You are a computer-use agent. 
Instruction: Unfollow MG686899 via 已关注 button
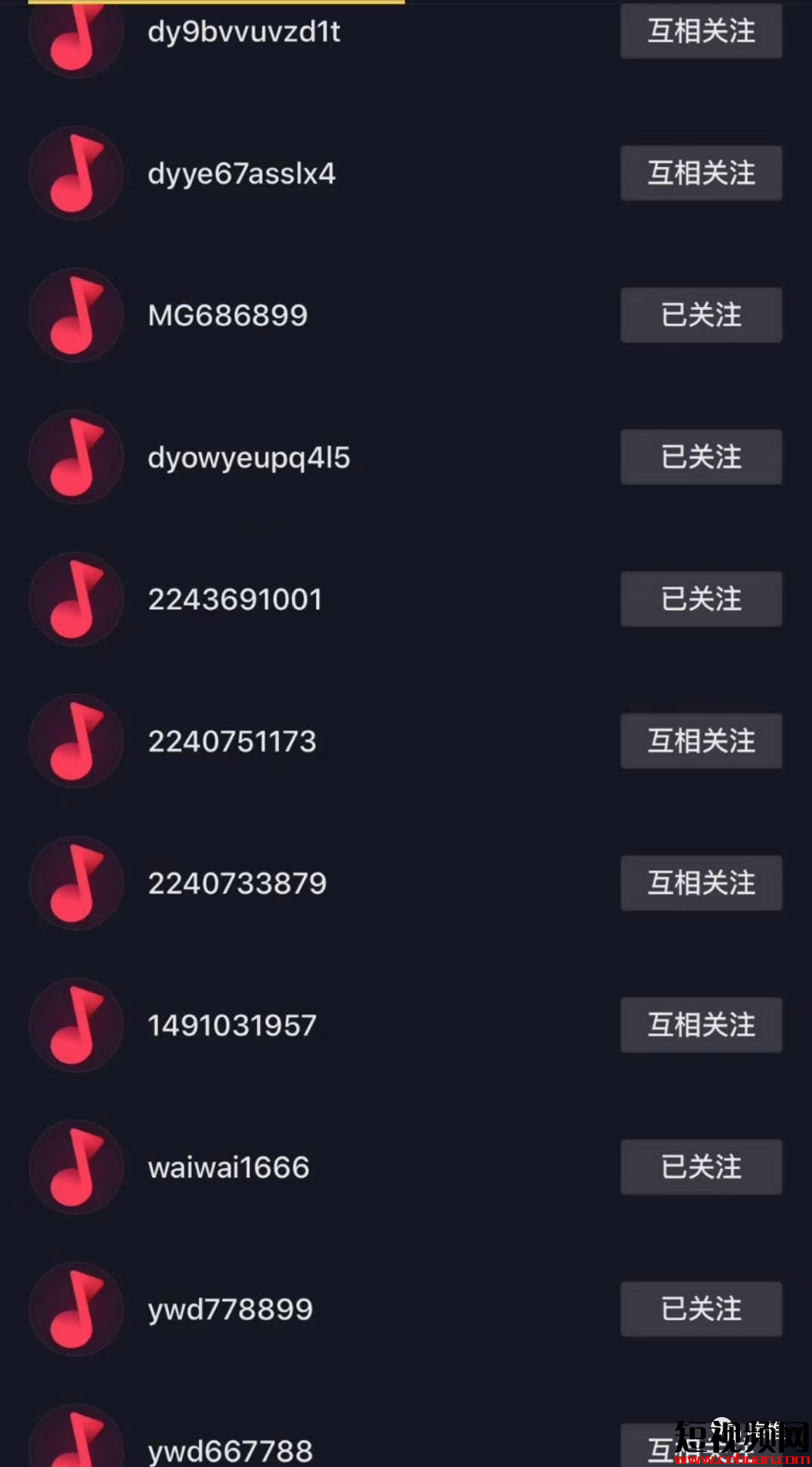(701, 315)
